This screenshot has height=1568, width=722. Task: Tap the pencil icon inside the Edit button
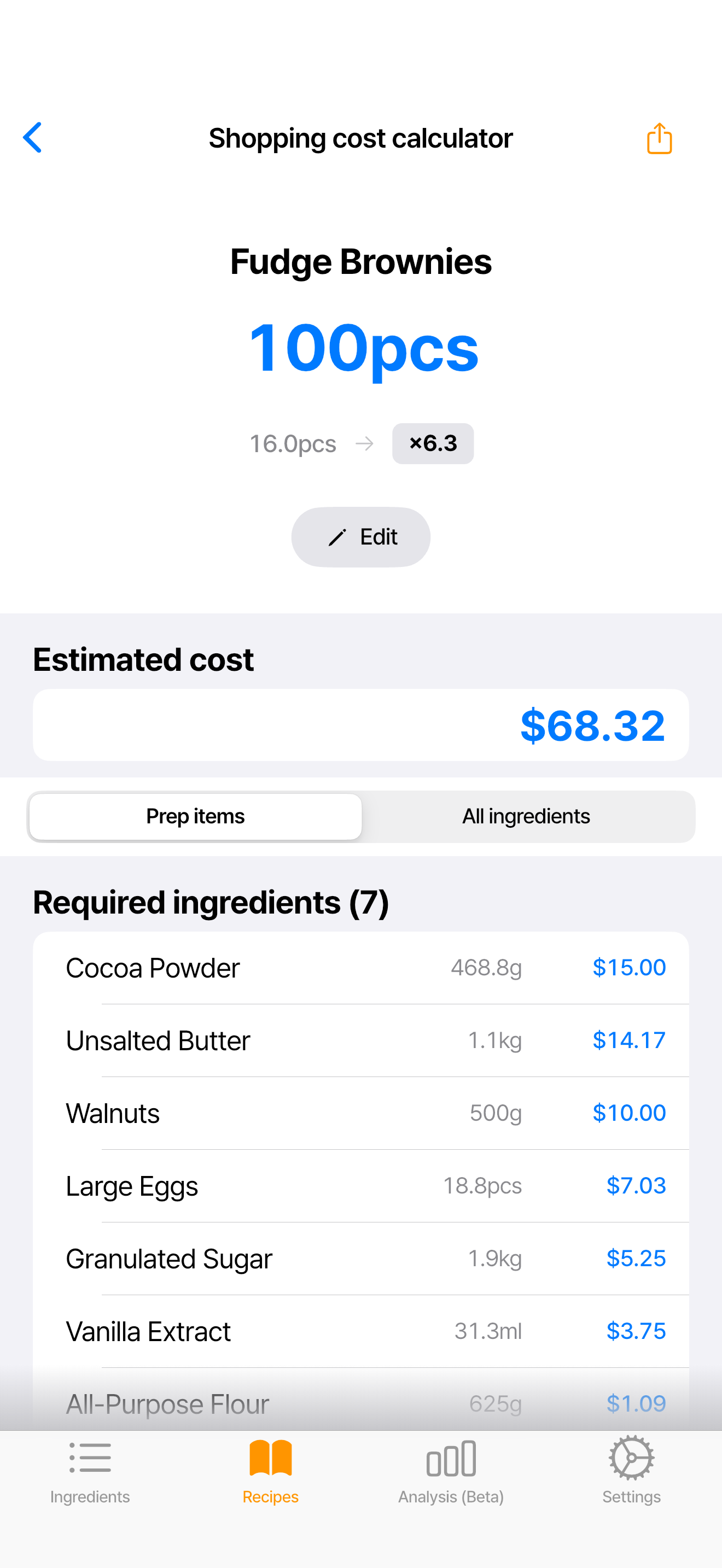click(x=339, y=537)
